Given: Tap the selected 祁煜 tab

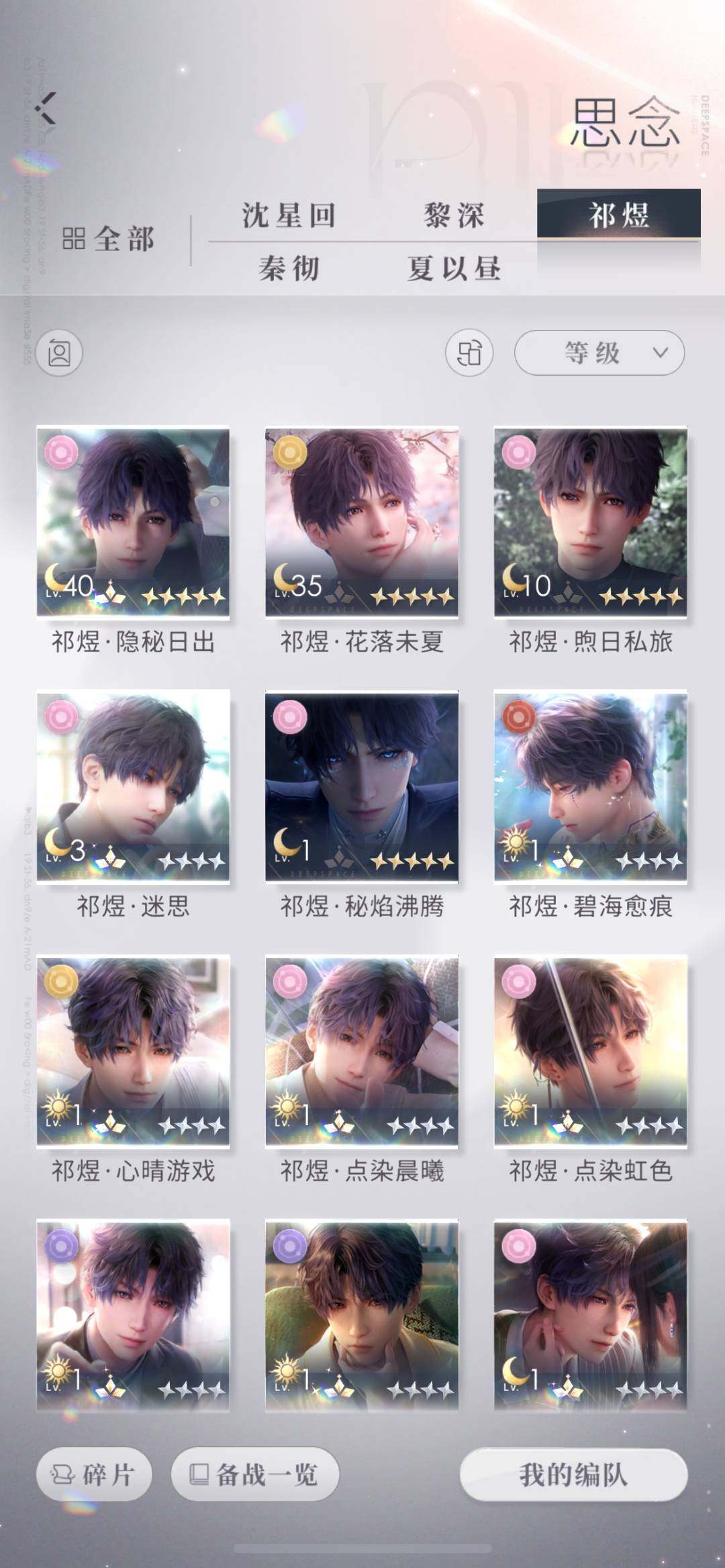Looking at the screenshot, I should [618, 215].
